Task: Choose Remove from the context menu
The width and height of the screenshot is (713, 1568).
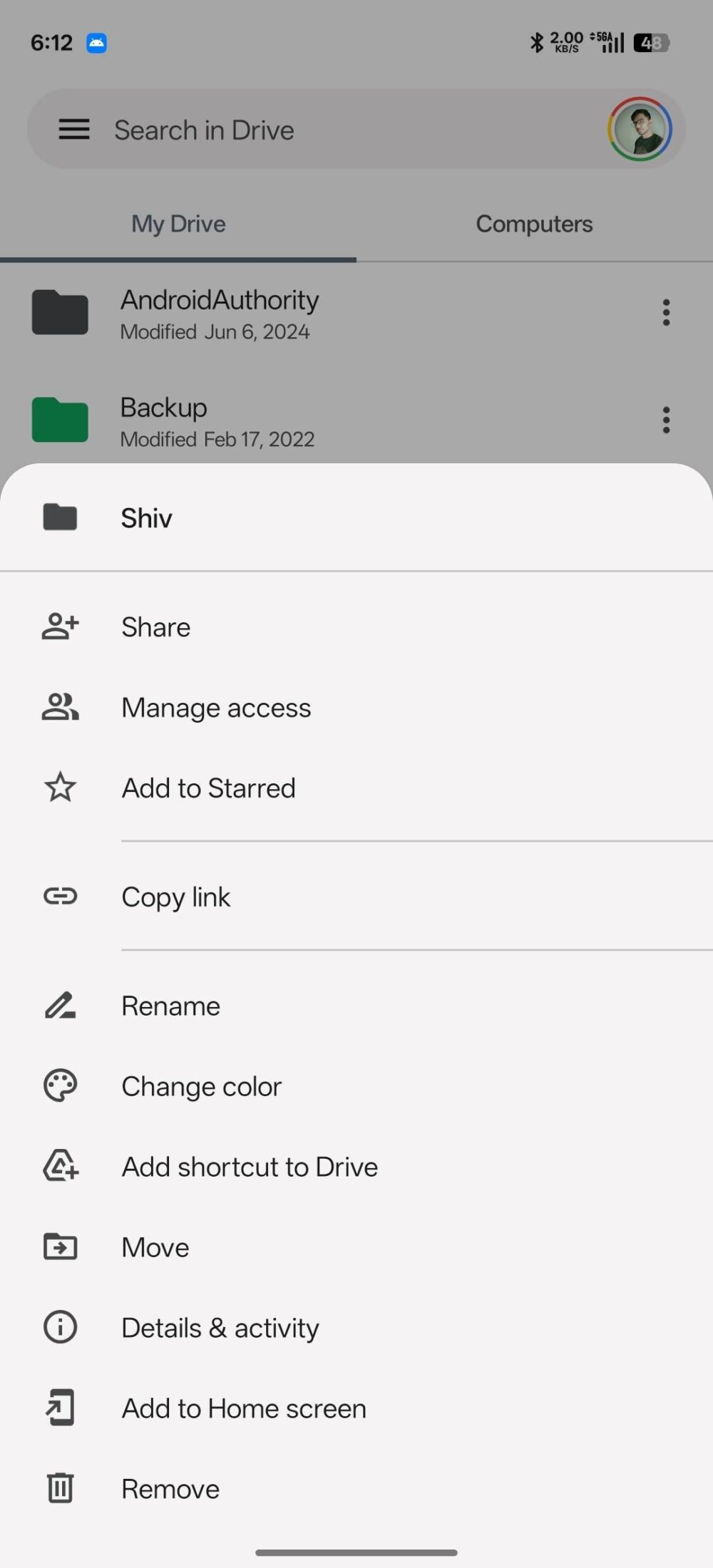Action: 170,1489
